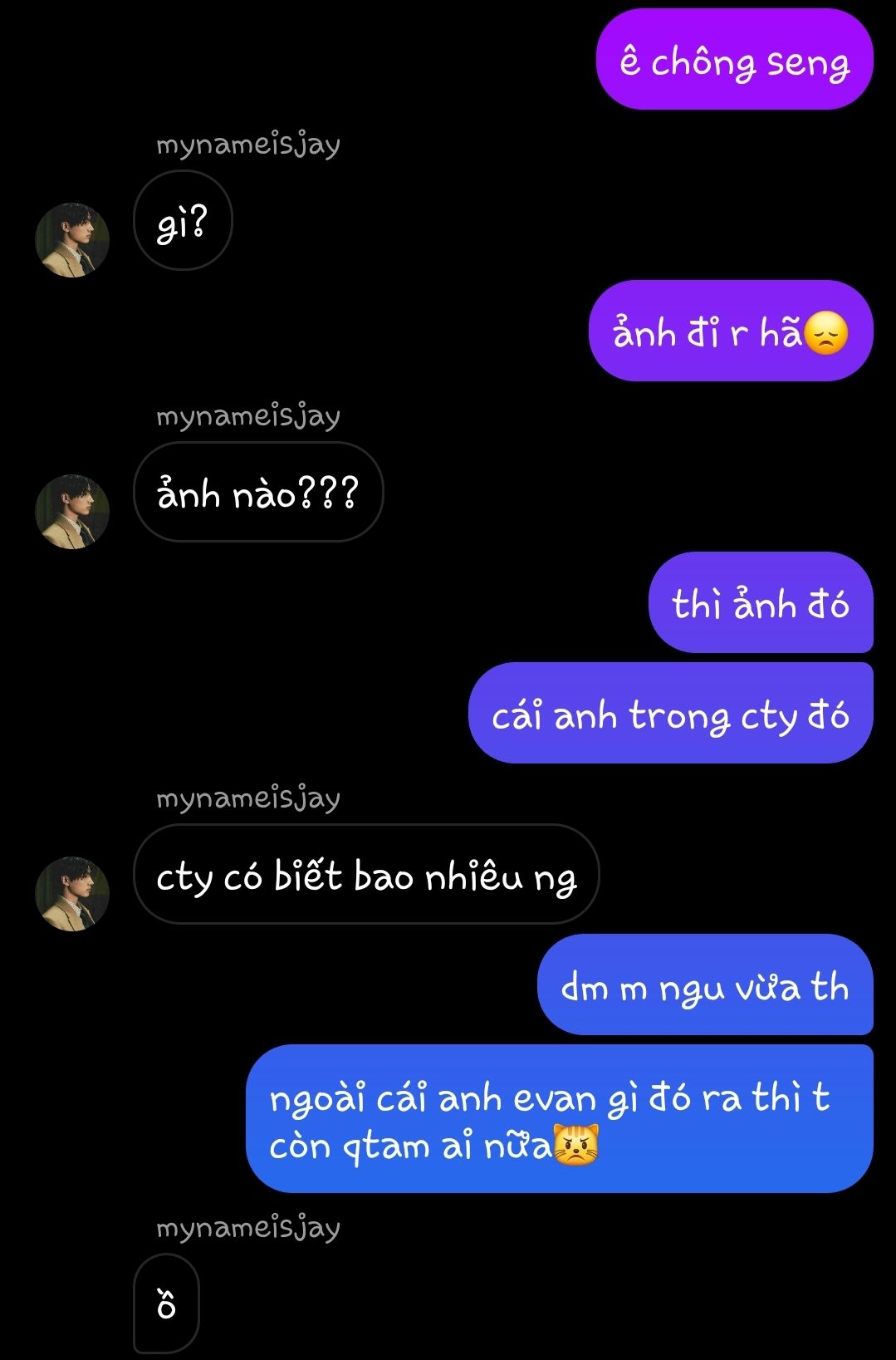Open mynameisjay's avatar beside "gì?" message
Viewport: 896px width, 1360px height.
[x=72, y=240]
